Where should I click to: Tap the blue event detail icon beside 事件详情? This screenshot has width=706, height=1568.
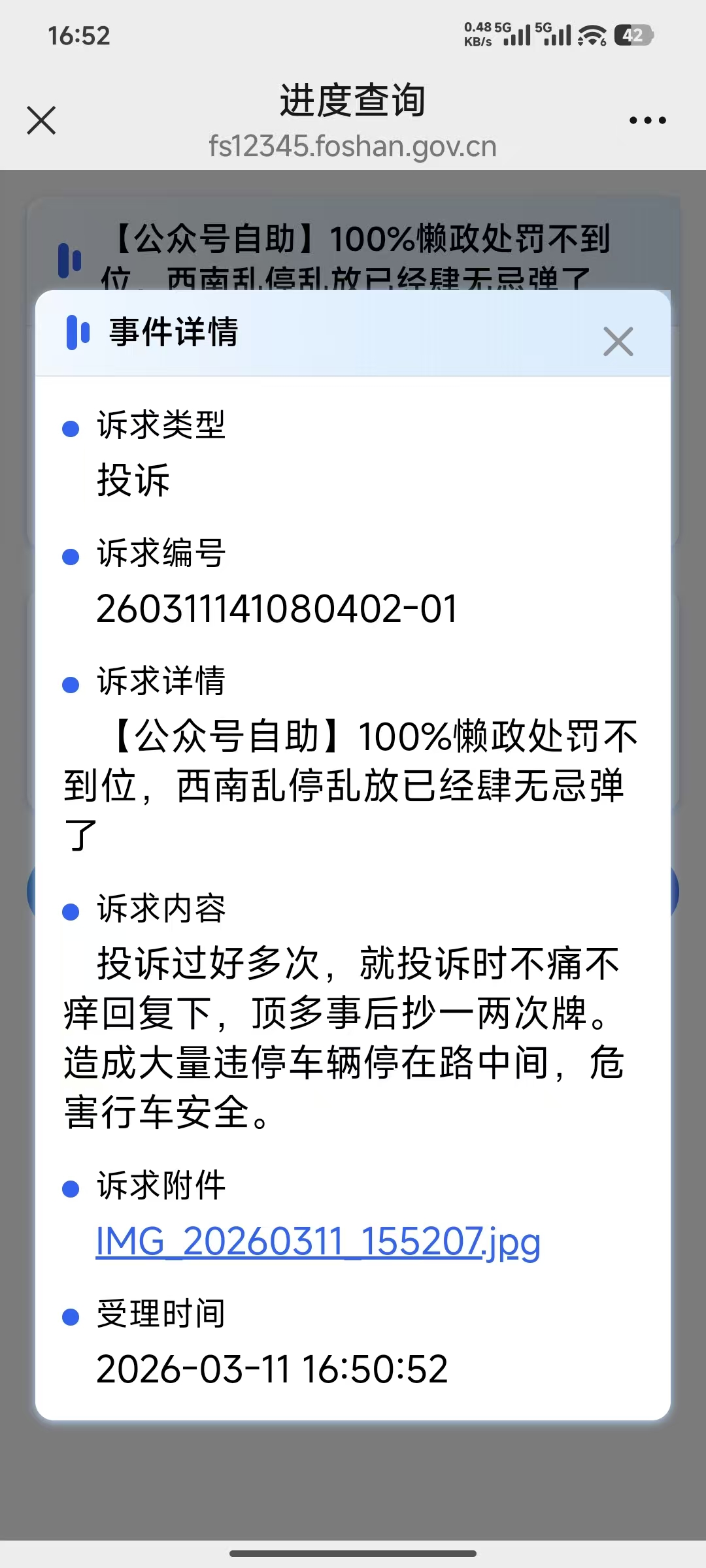pos(76,334)
